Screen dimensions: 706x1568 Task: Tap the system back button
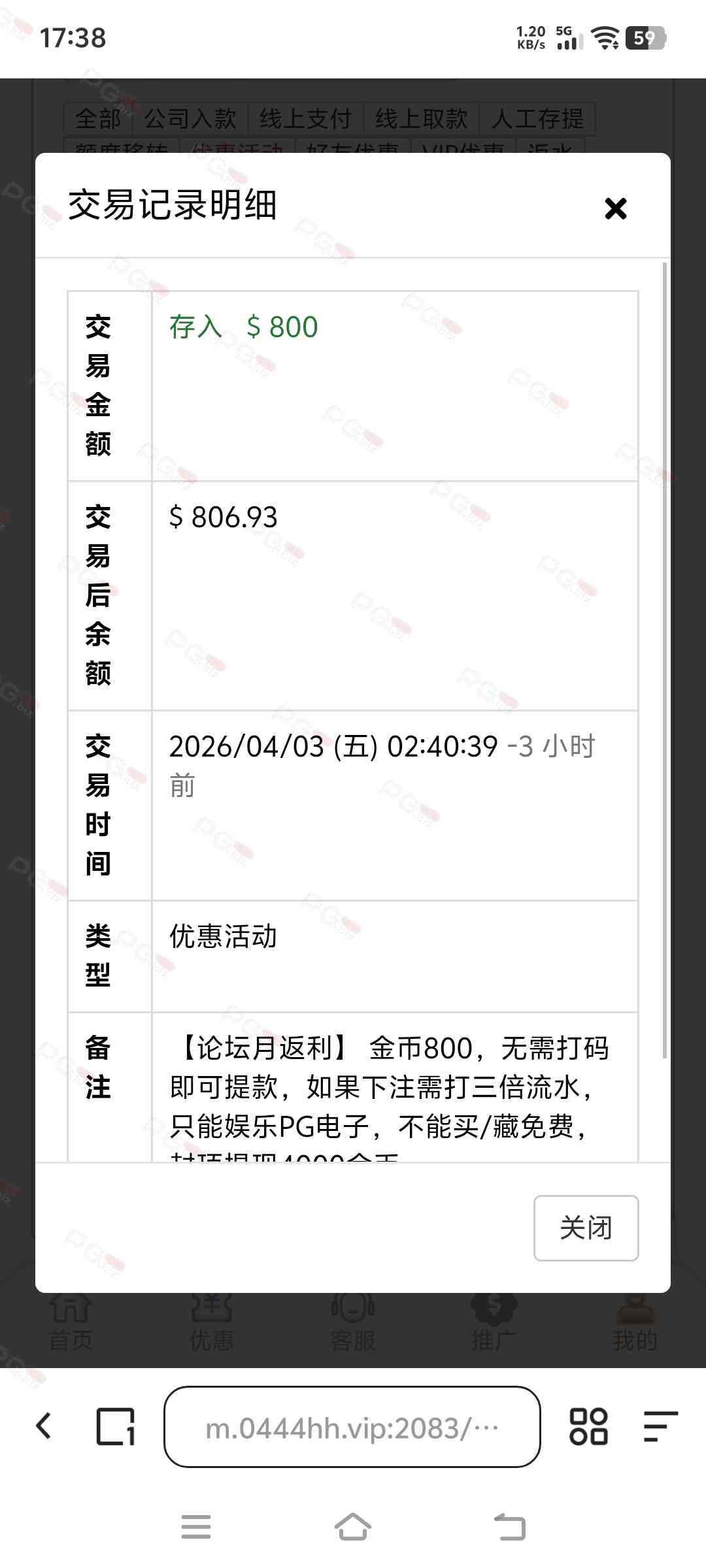coord(510,1527)
